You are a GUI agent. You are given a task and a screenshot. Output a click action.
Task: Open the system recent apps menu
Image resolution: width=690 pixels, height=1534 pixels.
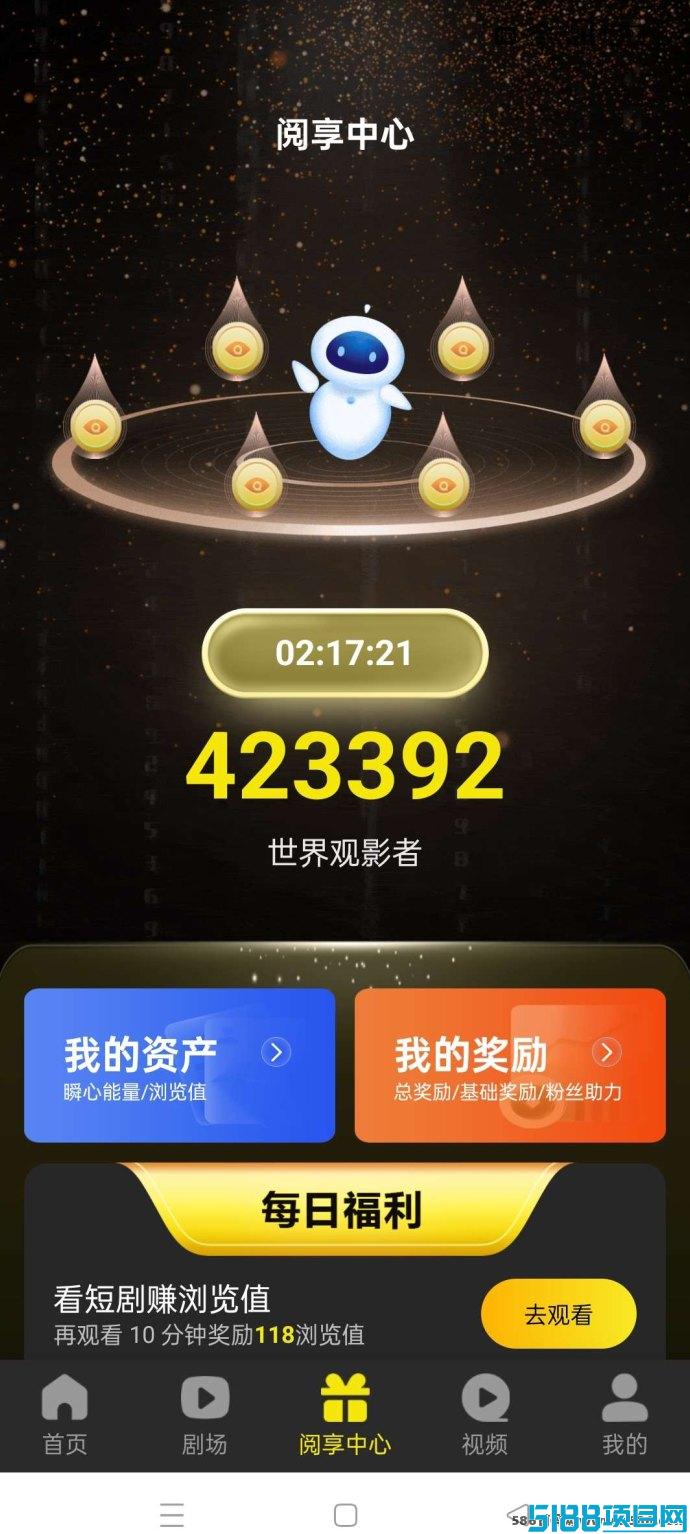172,1514
